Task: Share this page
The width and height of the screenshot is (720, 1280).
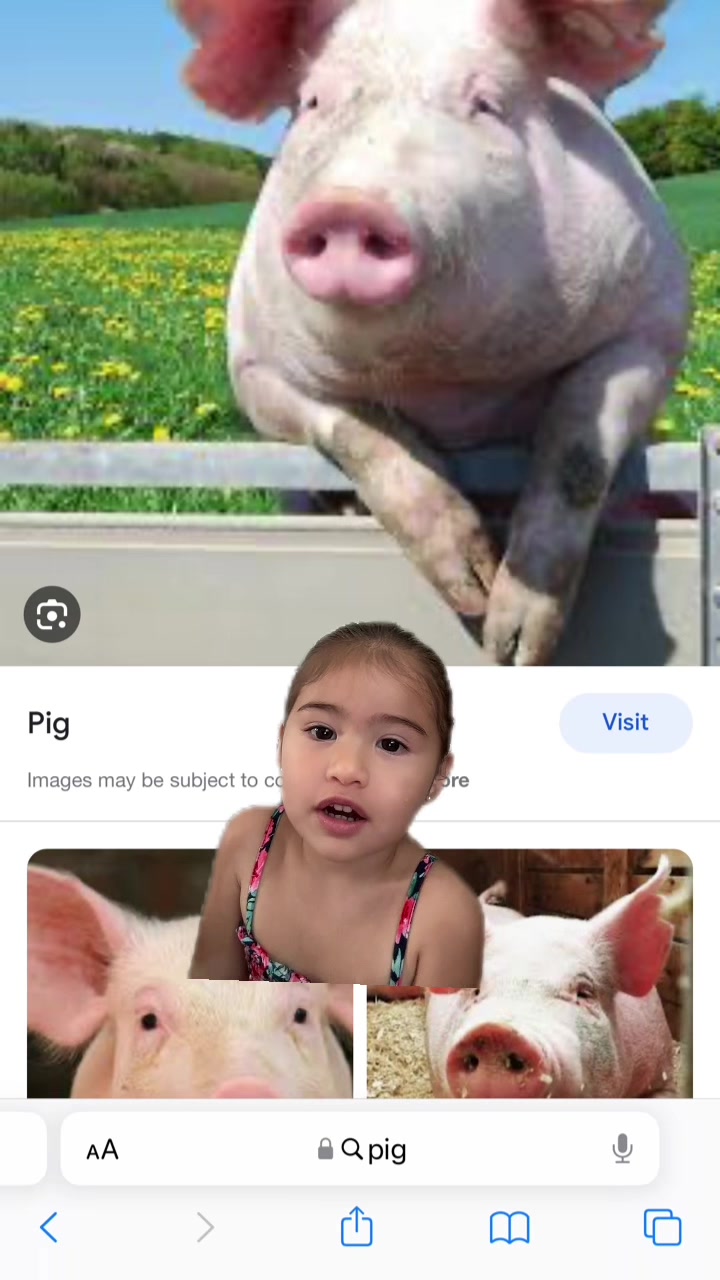Action: (x=357, y=1226)
